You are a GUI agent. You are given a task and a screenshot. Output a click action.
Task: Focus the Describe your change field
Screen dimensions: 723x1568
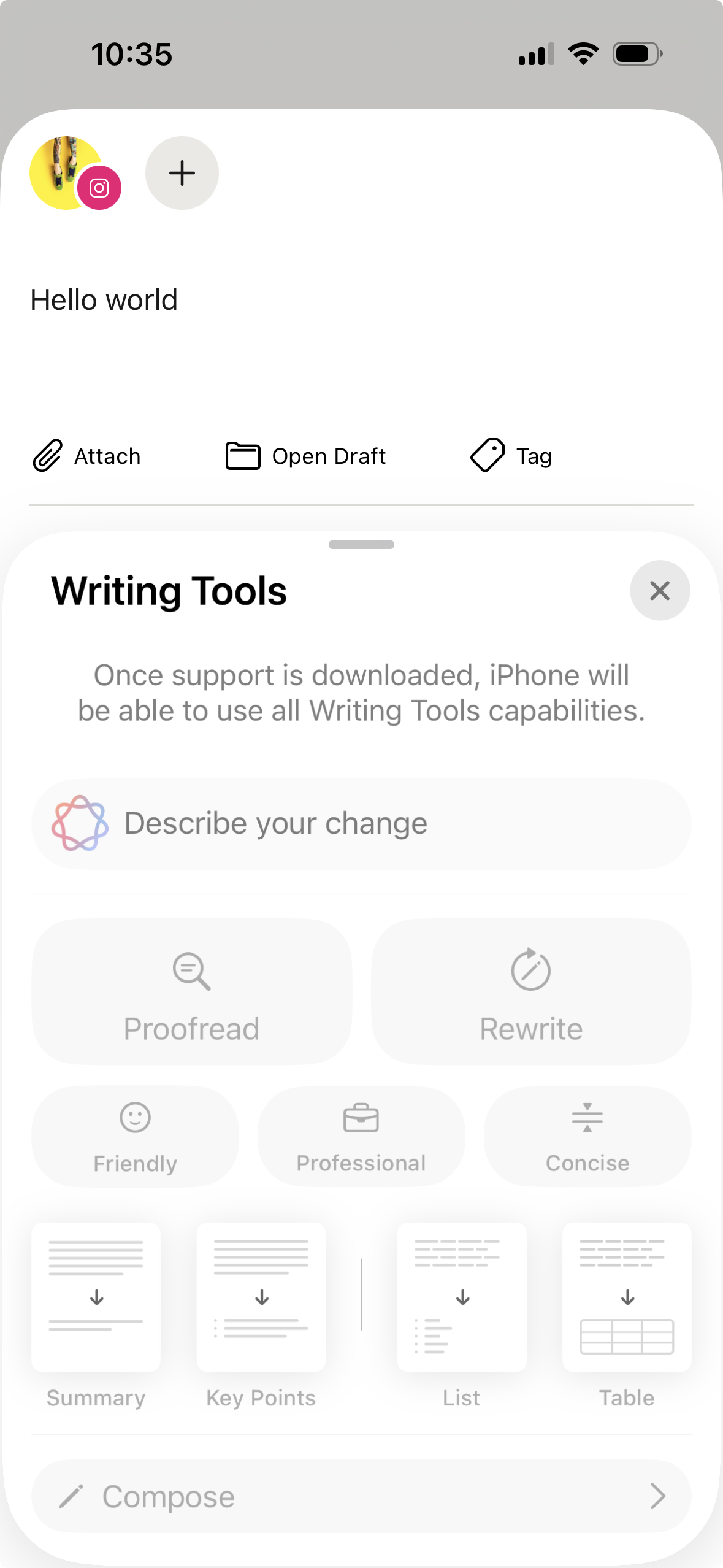click(x=361, y=824)
